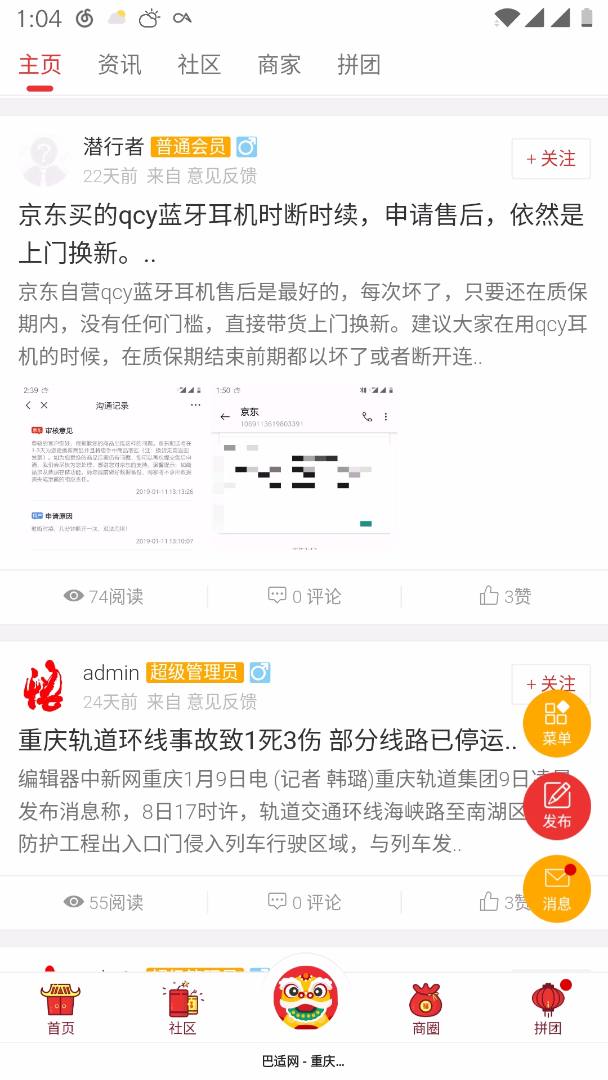Open the 商家 top tab
608x1080 pixels.
coord(279,65)
